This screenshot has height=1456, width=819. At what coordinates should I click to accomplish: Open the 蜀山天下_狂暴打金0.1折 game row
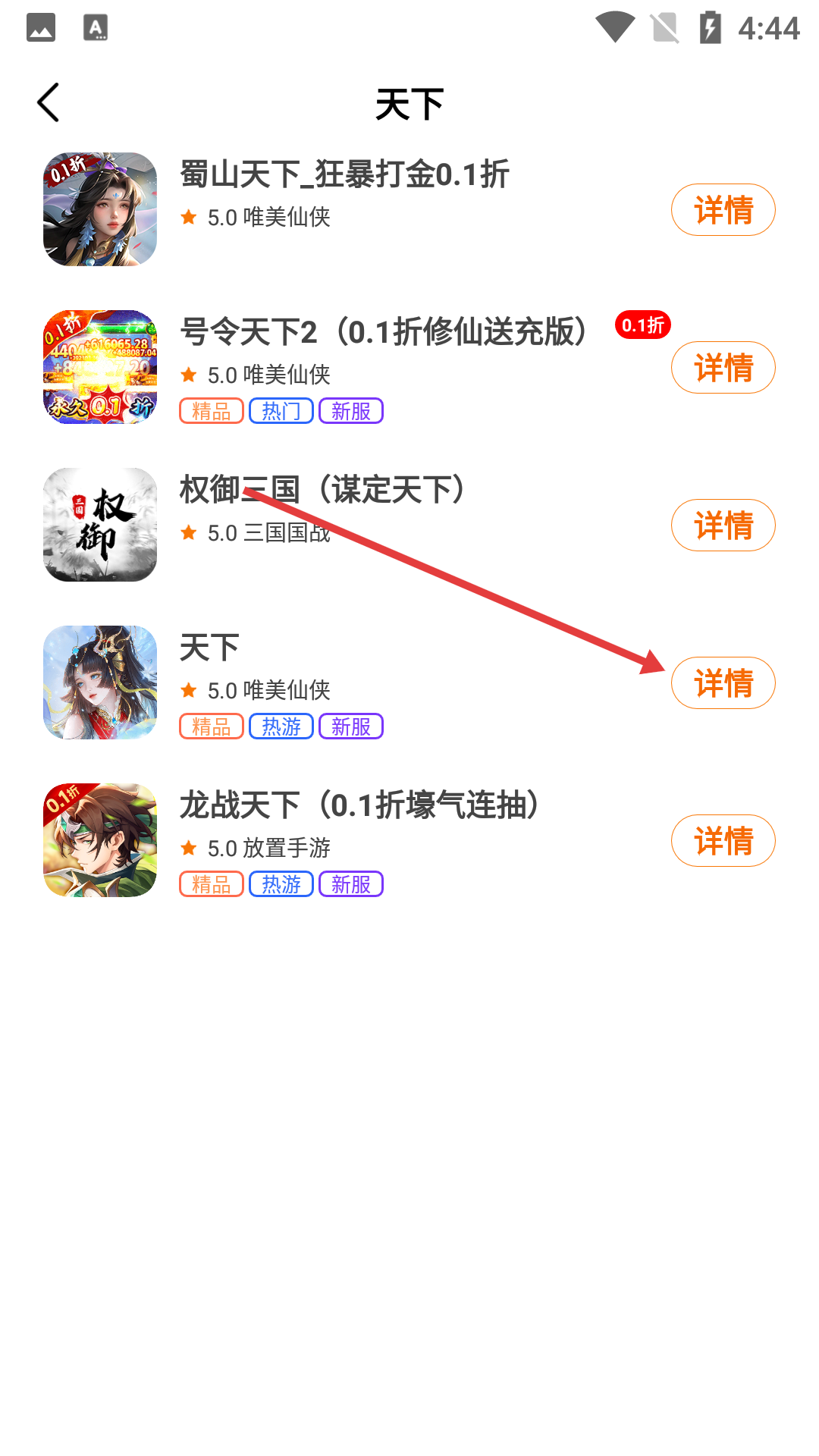coord(345,175)
